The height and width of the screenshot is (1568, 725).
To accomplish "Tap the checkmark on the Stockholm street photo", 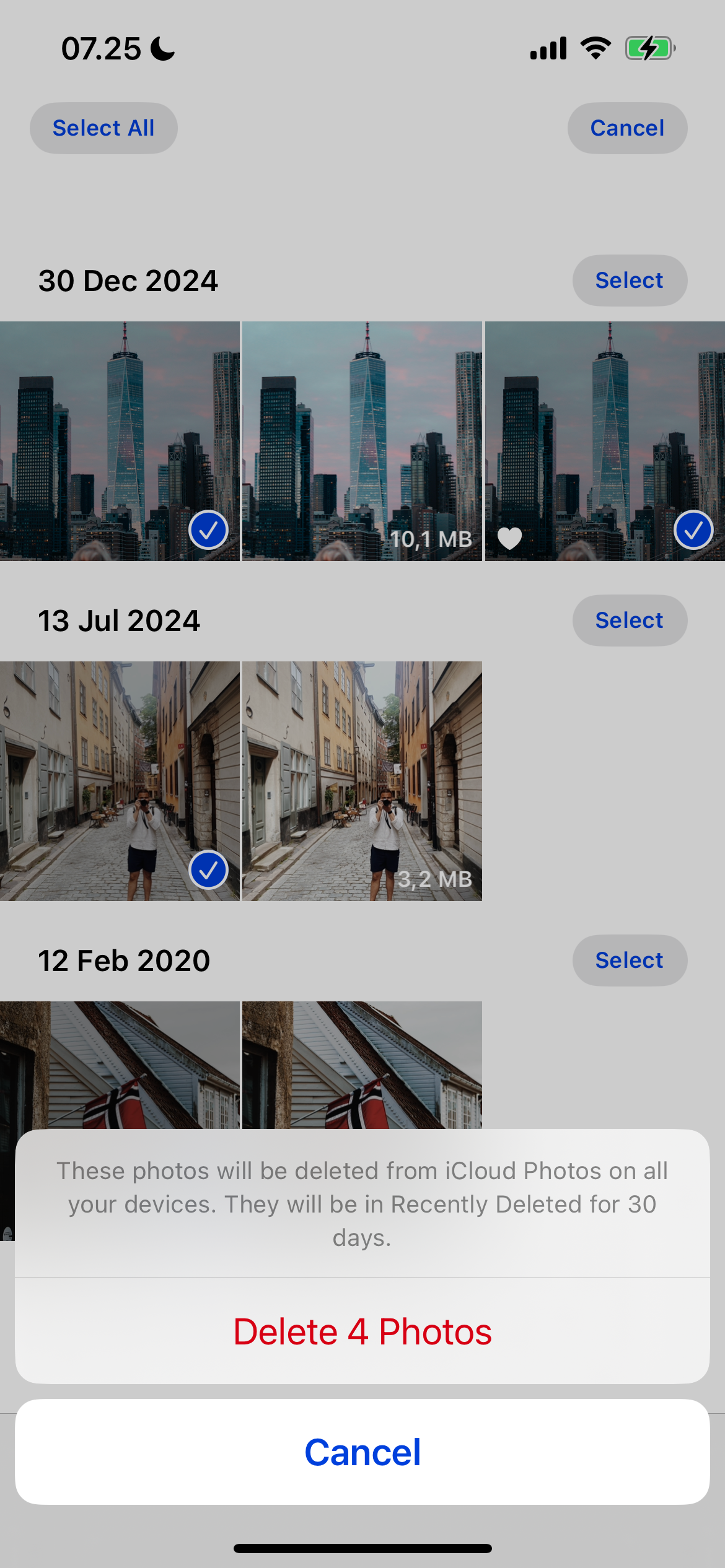I will (208, 871).
